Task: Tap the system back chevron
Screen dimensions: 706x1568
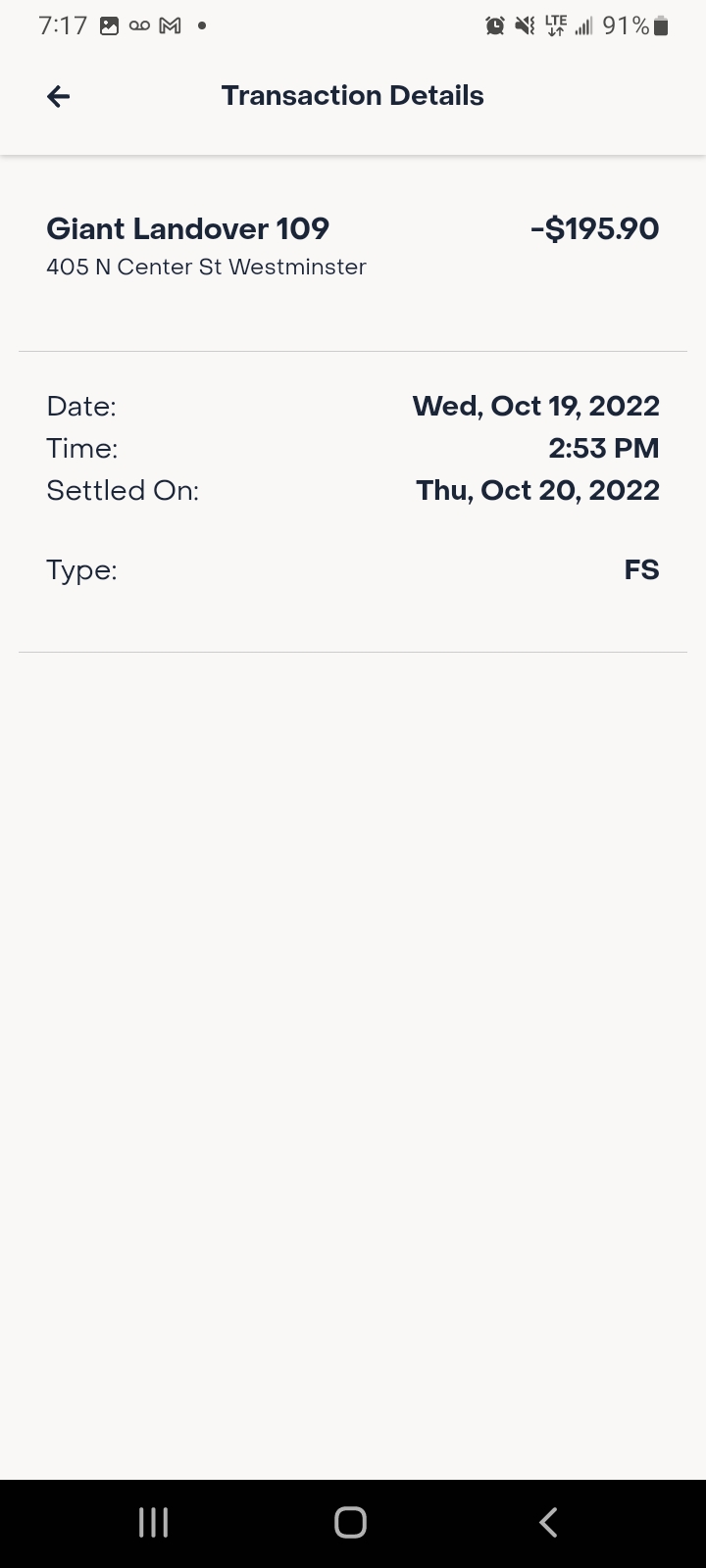Action: (549, 1522)
